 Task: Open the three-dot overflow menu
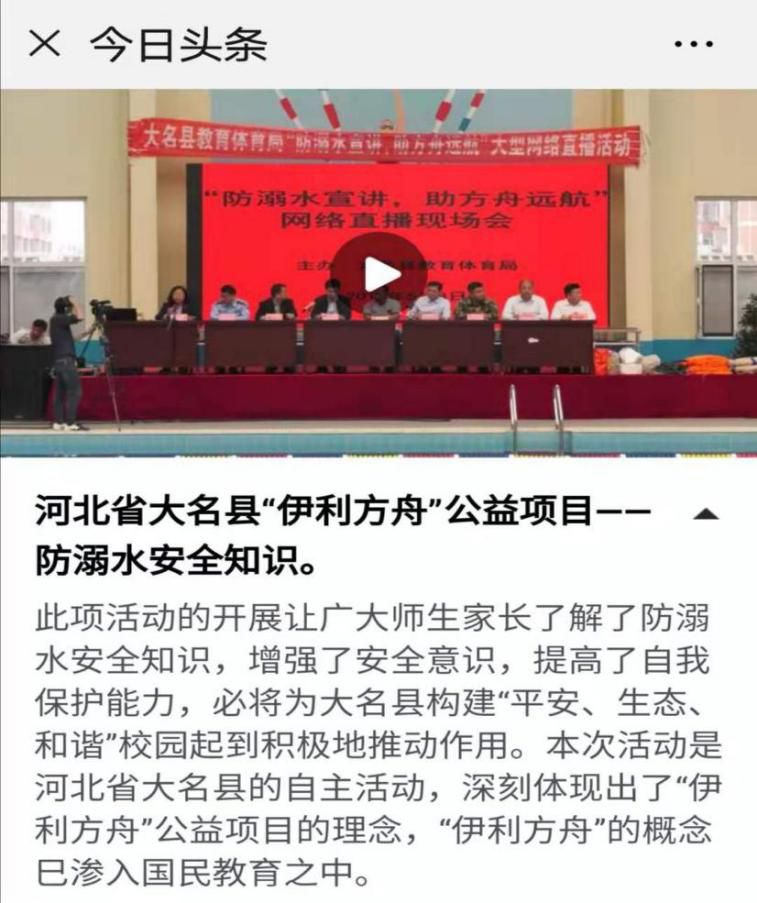click(694, 44)
